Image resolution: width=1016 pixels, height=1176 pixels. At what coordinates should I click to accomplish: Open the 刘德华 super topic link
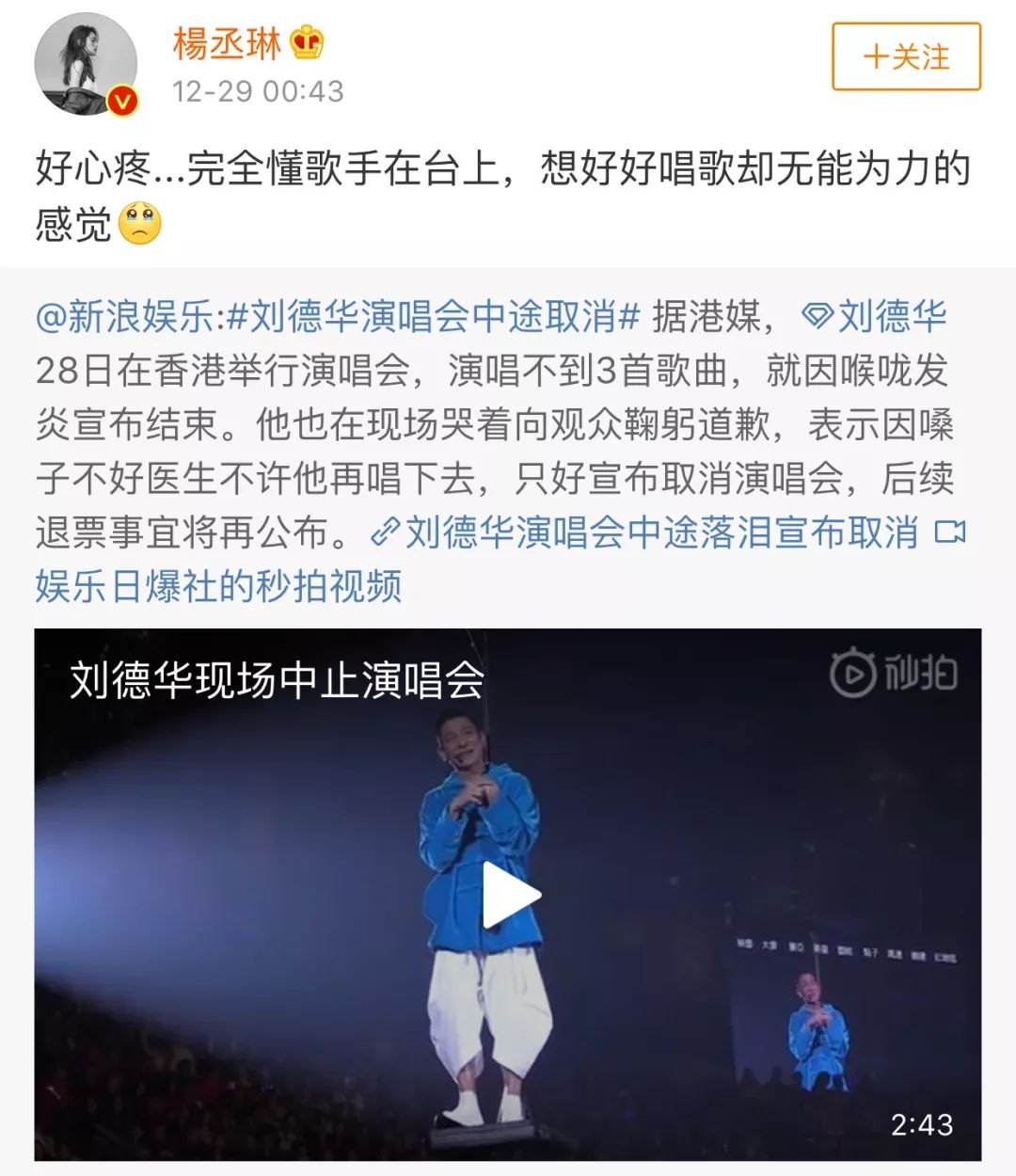[875, 317]
